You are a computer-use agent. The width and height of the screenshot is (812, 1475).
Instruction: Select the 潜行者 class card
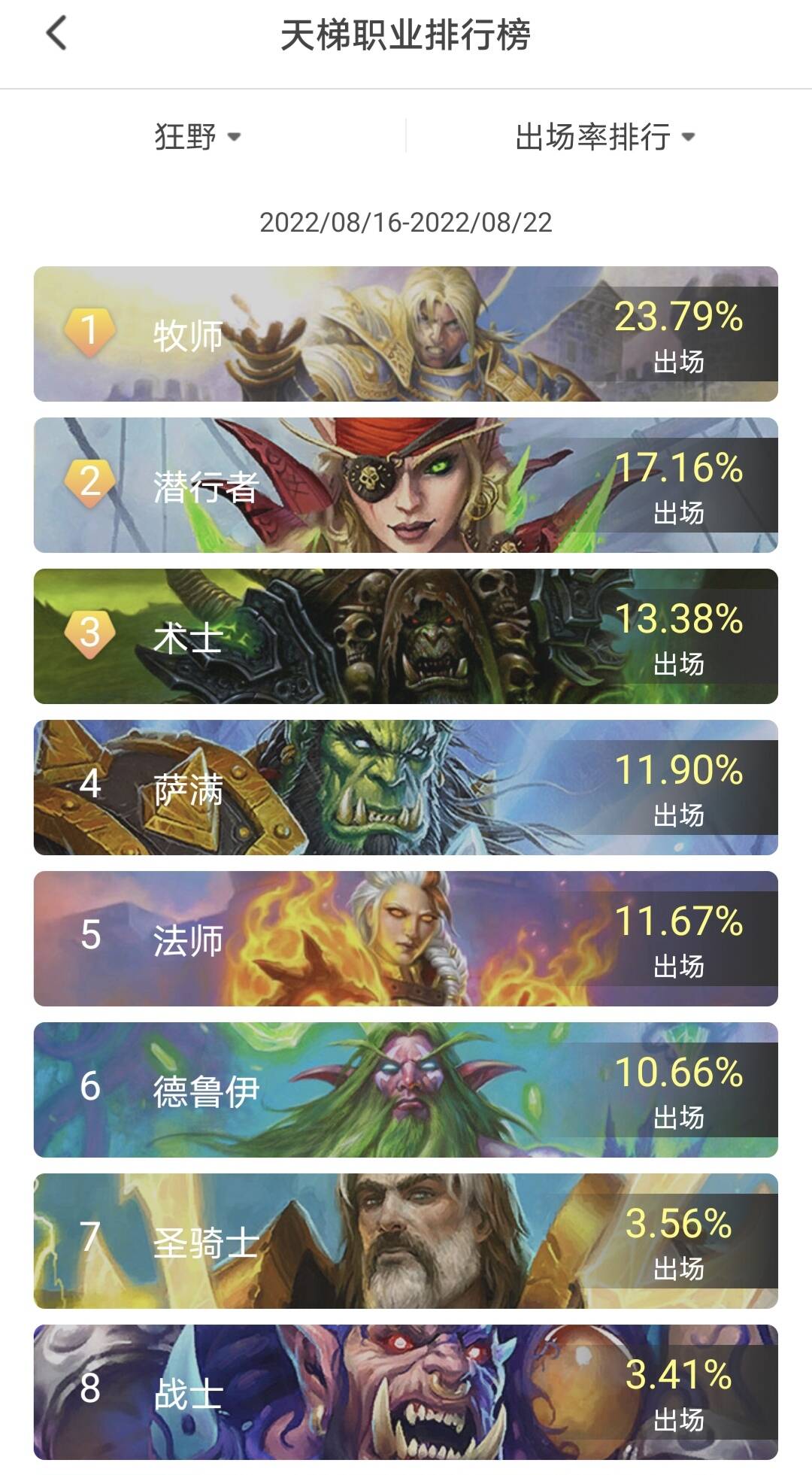click(x=406, y=485)
